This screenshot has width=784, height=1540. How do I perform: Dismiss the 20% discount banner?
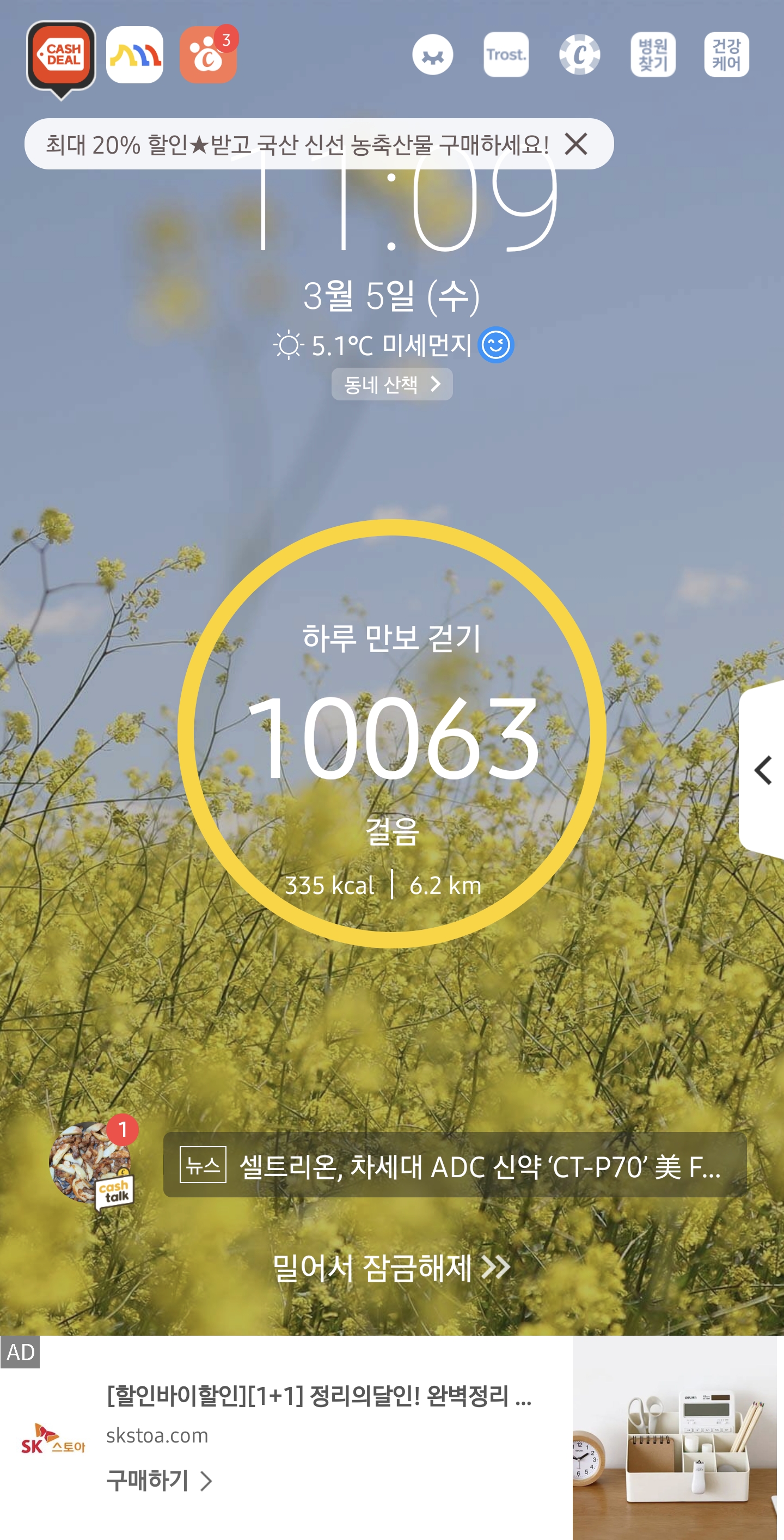coord(576,144)
